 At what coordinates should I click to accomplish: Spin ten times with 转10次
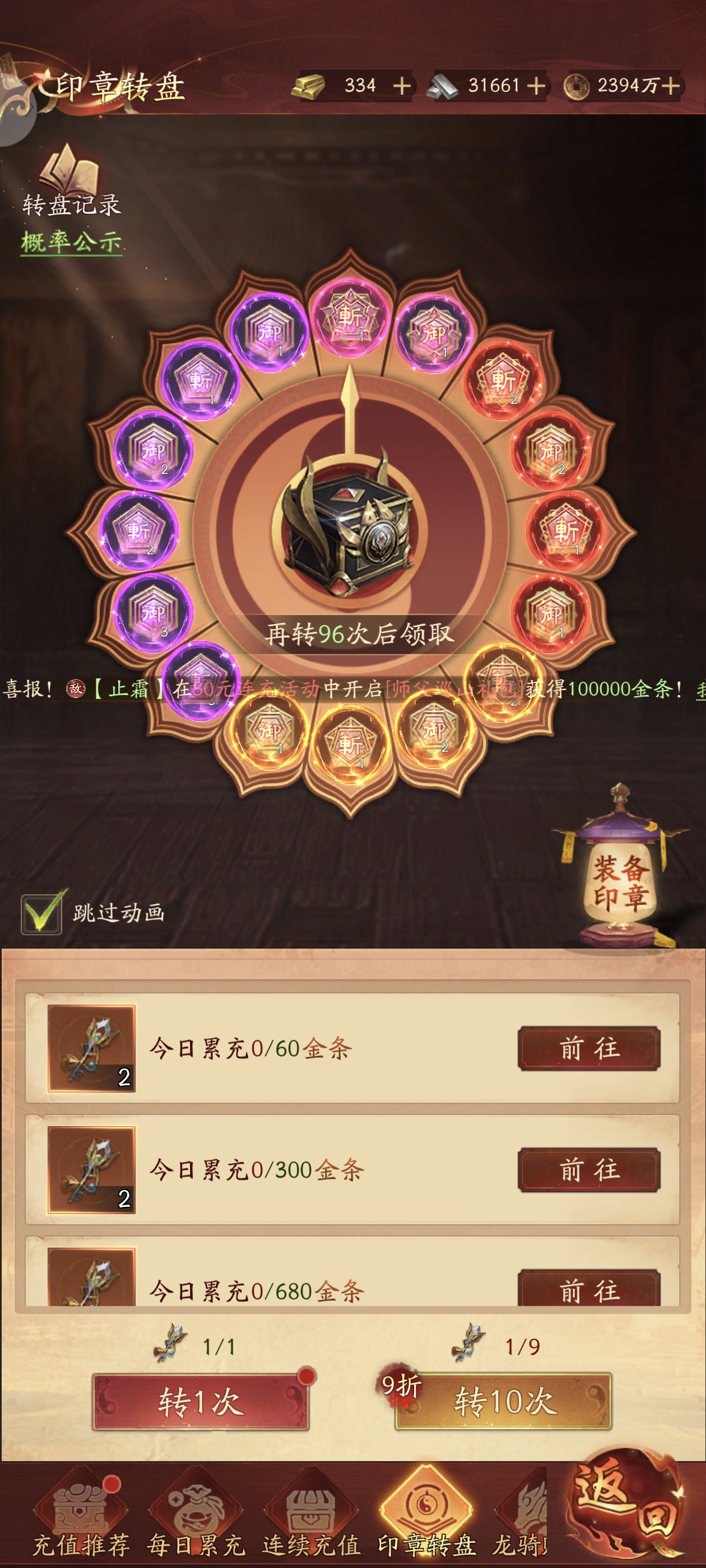point(504,1401)
